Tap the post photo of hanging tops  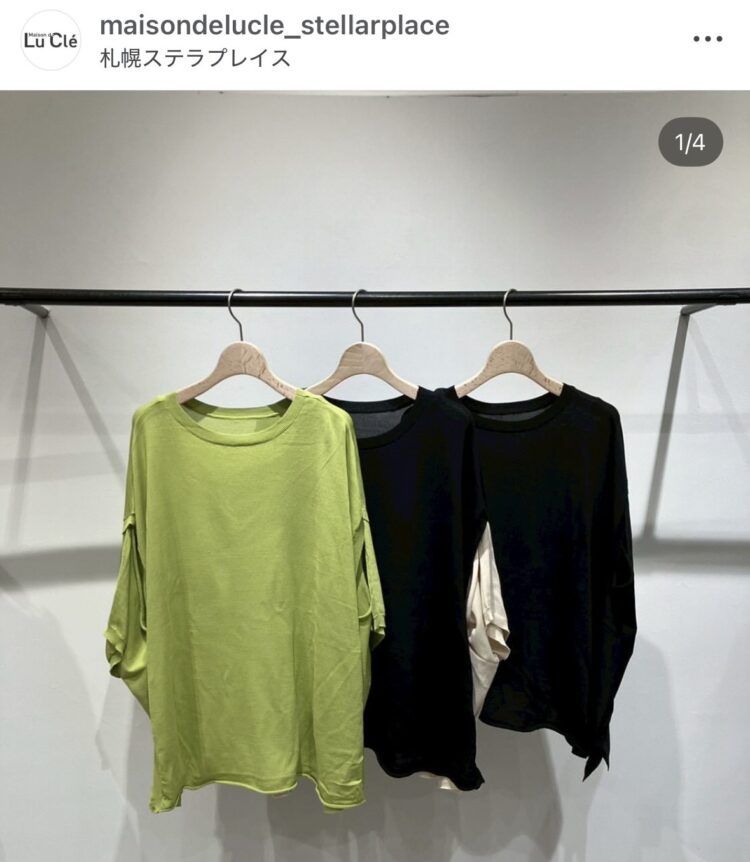pyautogui.click(x=375, y=500)
